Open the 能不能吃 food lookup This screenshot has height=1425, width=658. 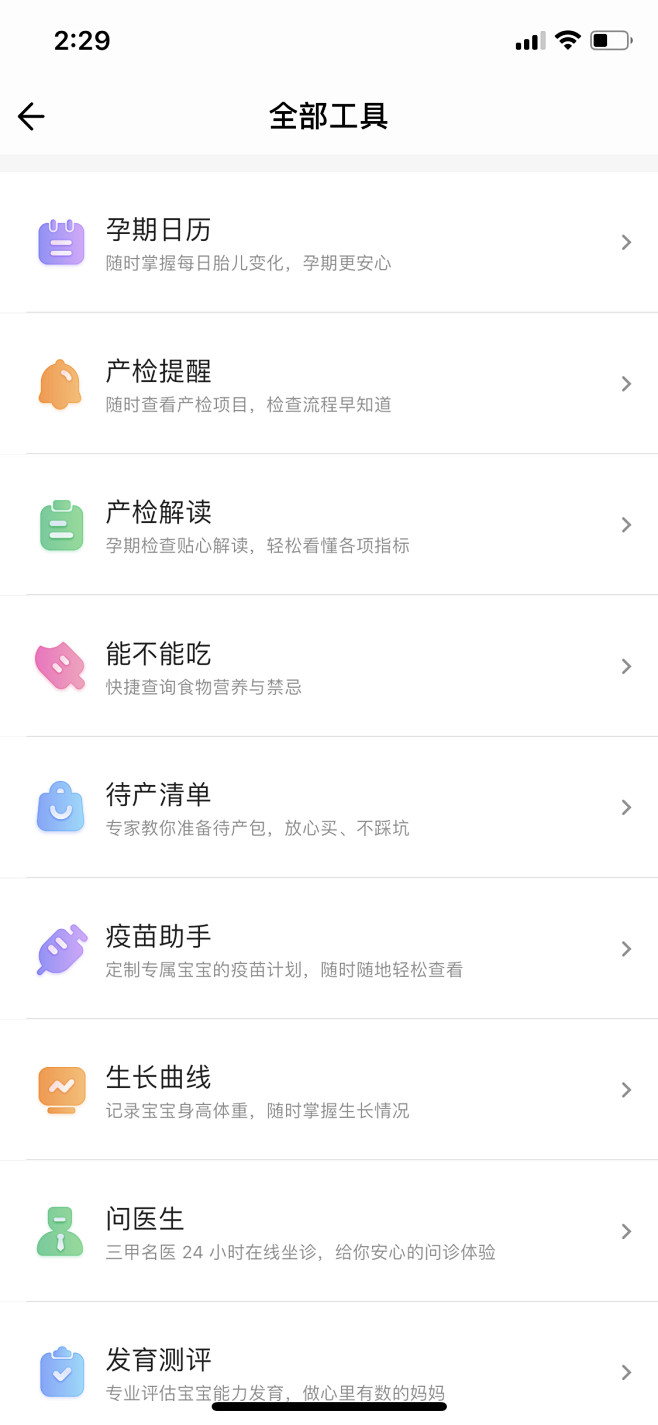(x=329, y=666)
